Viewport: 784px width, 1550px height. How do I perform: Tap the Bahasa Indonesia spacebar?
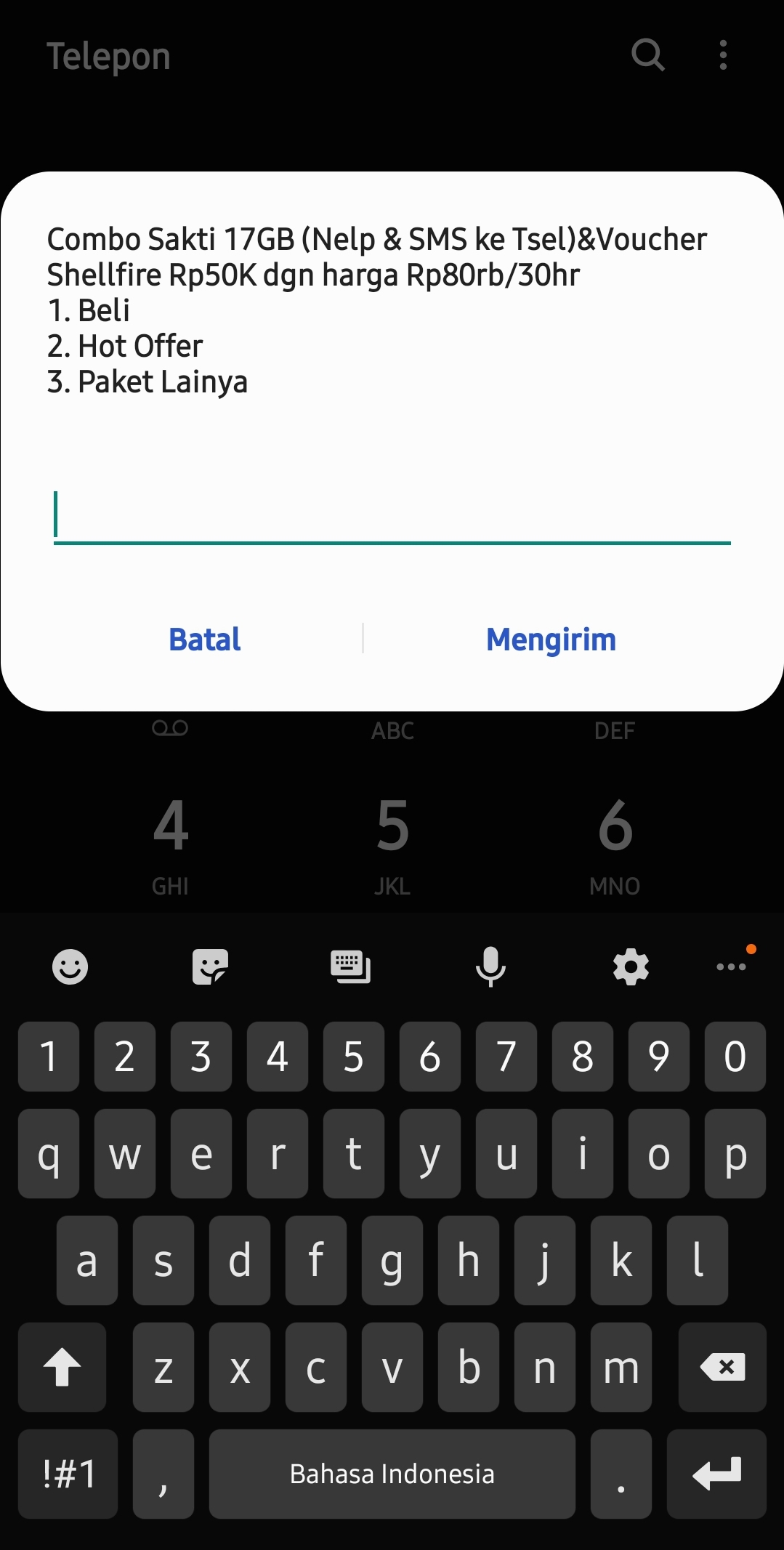[x=392, y=1474]
